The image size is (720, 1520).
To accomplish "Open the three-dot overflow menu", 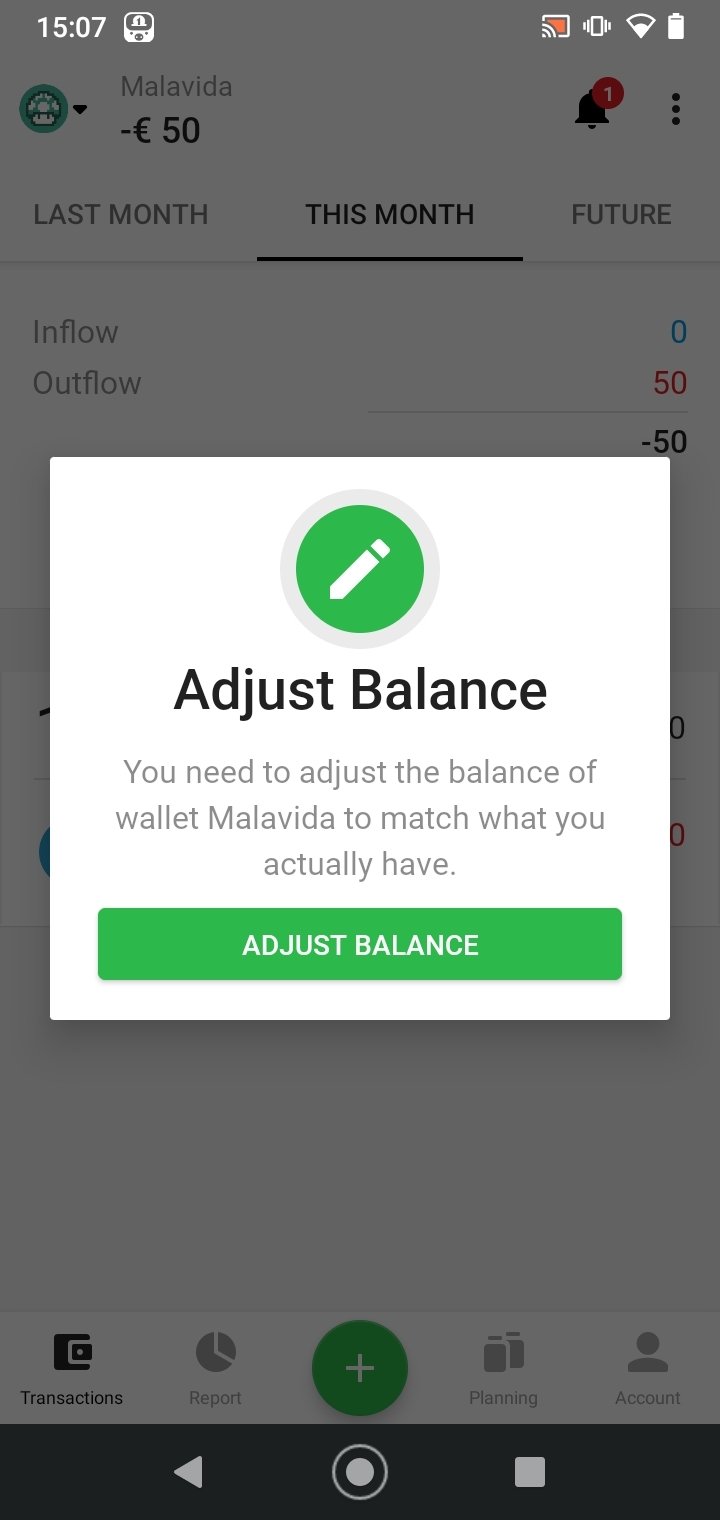I will pos(676,109).
